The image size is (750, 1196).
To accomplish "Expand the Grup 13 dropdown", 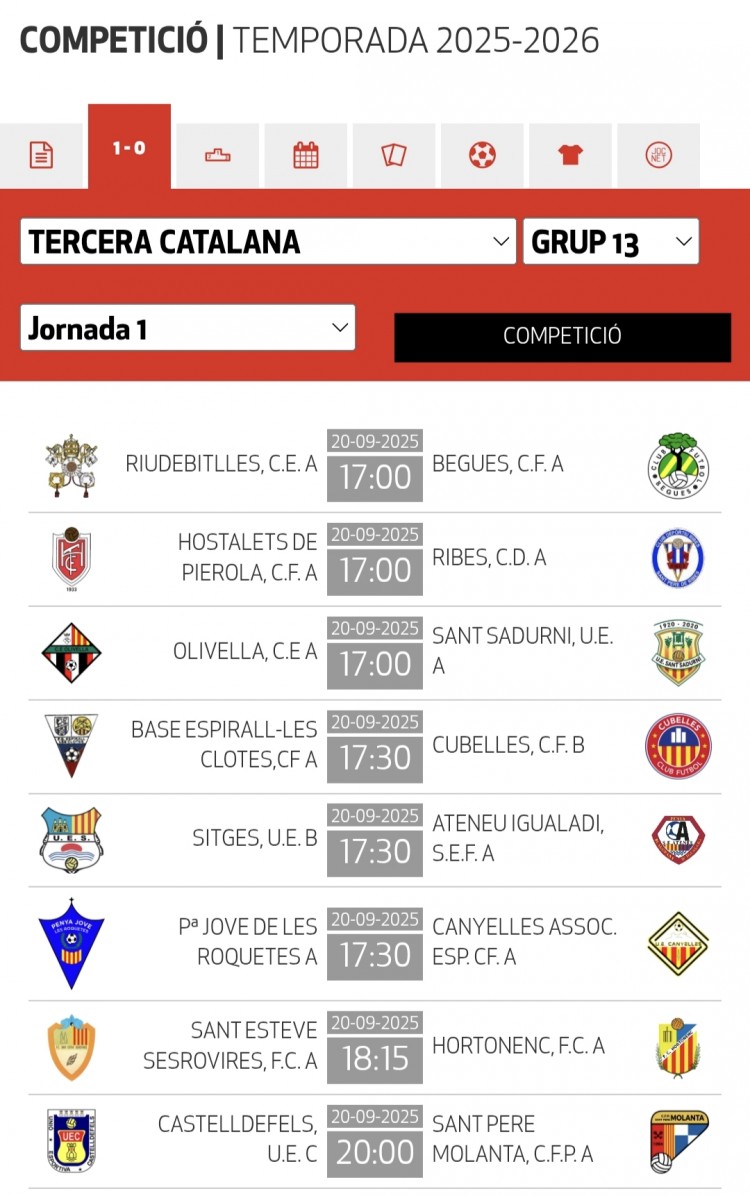I will tap(610, 241).
